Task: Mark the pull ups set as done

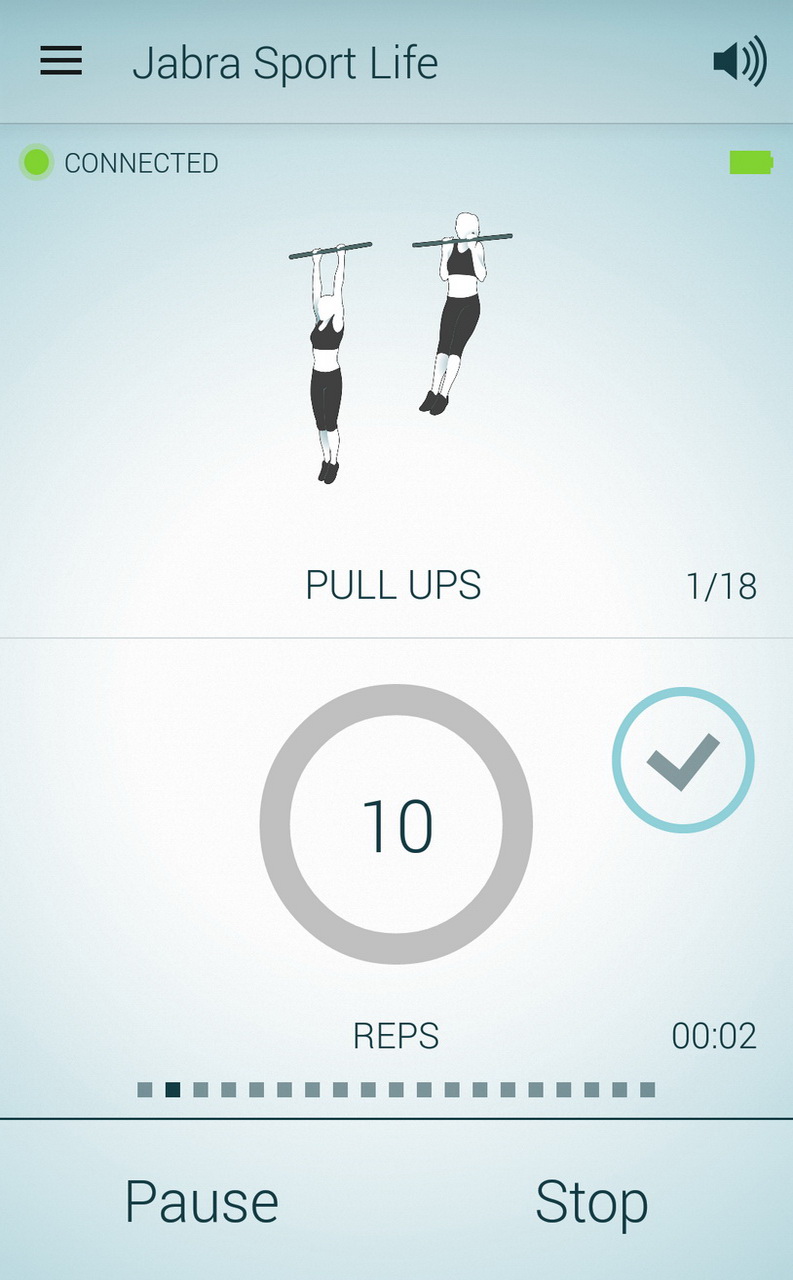Action: [x=683, y=760]
